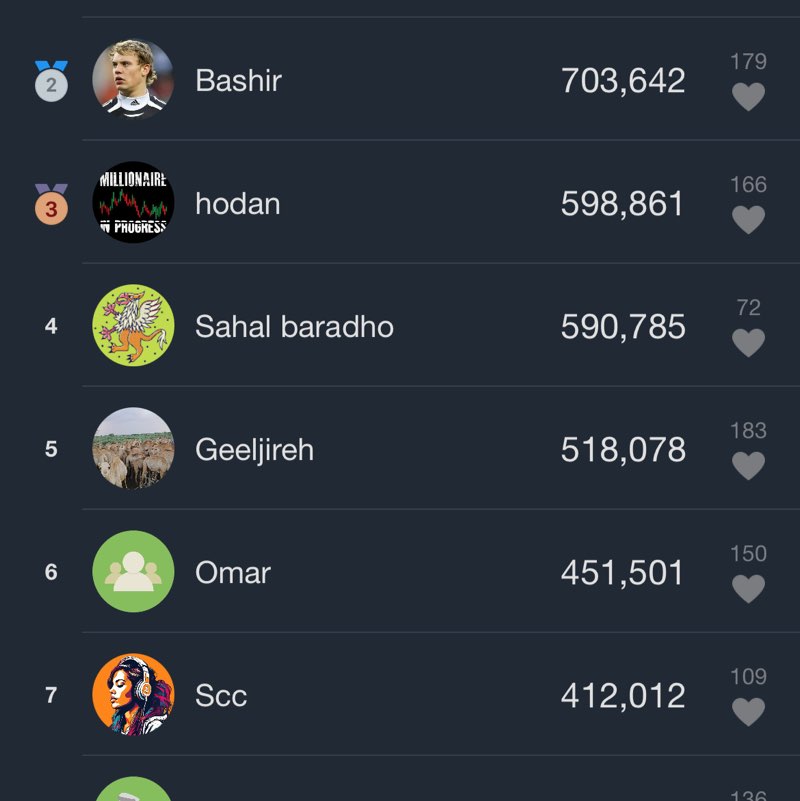Toggle the like heart on hodan's row
Viewport: 800px width, 801px height.
point(749,220)
